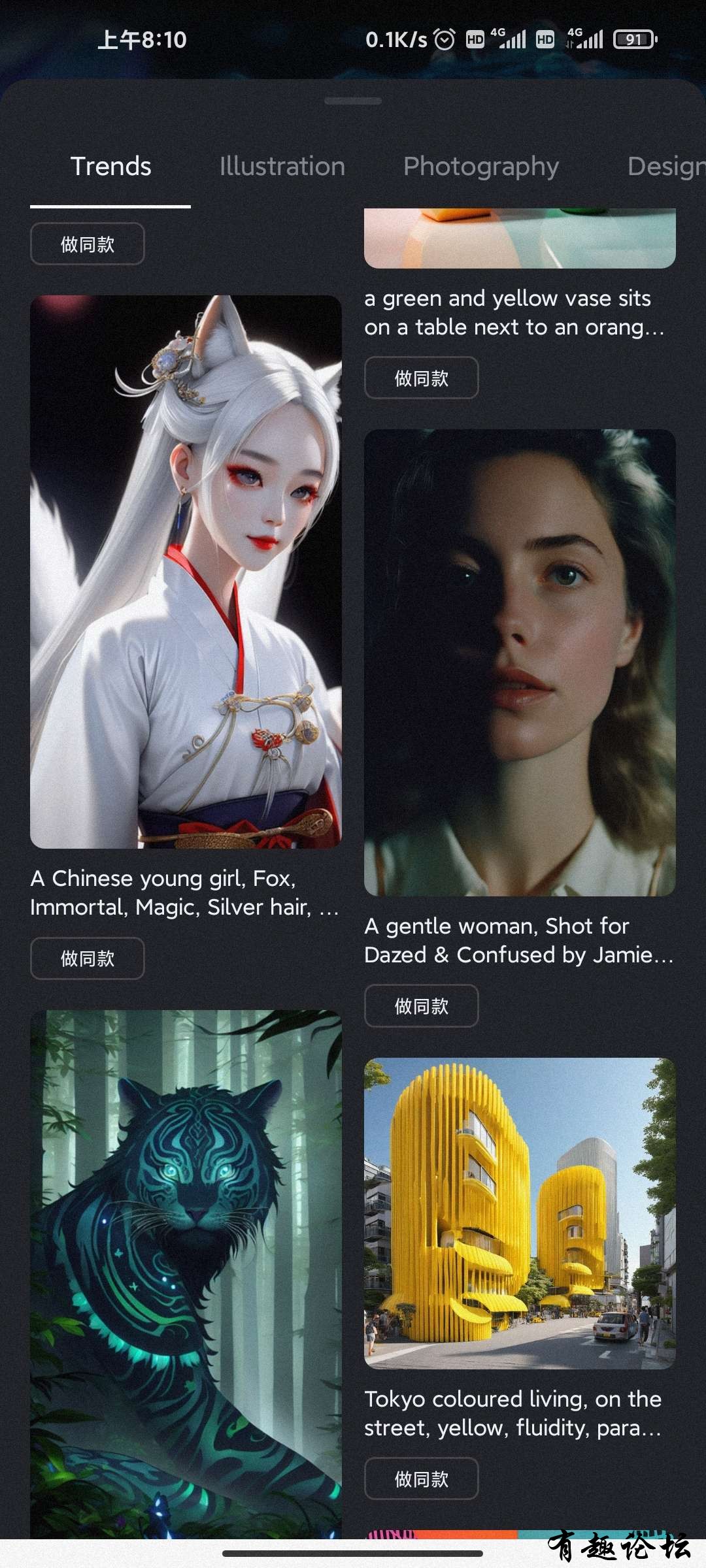This screenshot has height=1568, width=706.
Task: Tap 做同款 under the Chinese young girl Fox image
Action: (87, 958)
